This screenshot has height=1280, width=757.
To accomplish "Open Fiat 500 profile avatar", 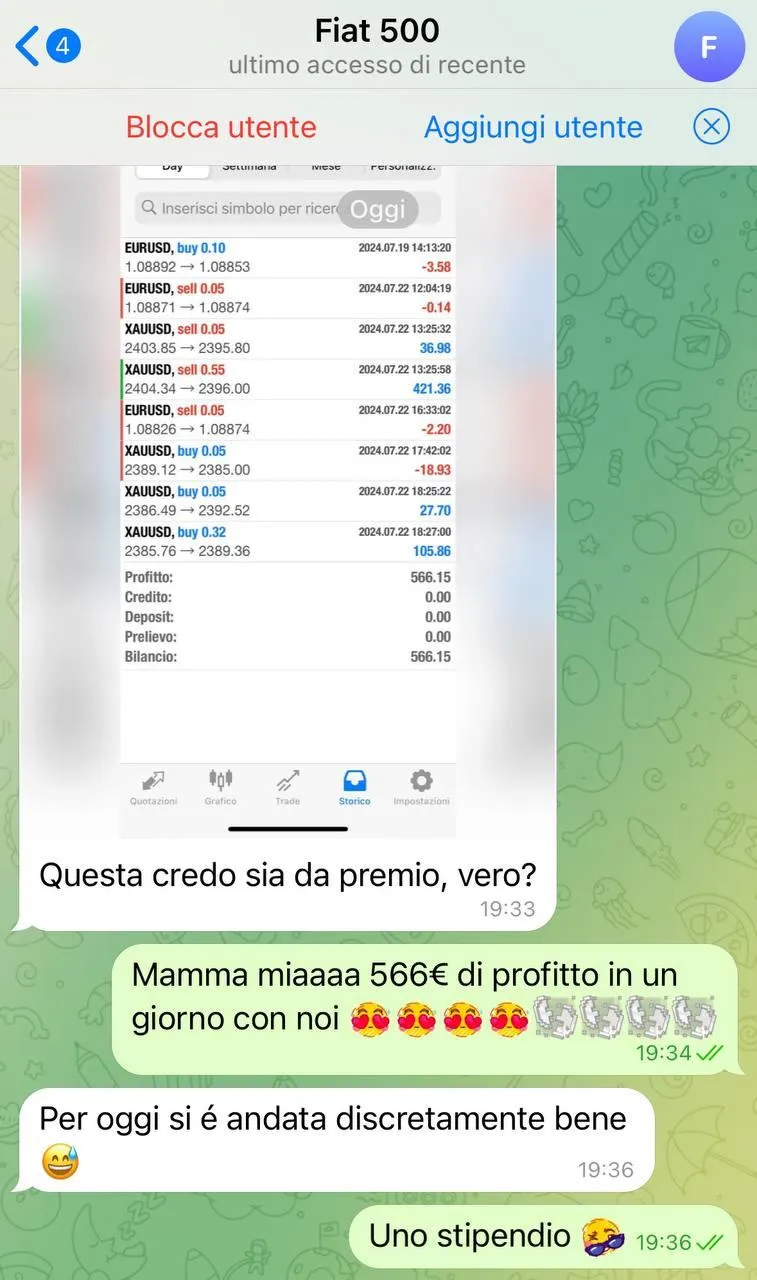I will click(x=709, y=47).
